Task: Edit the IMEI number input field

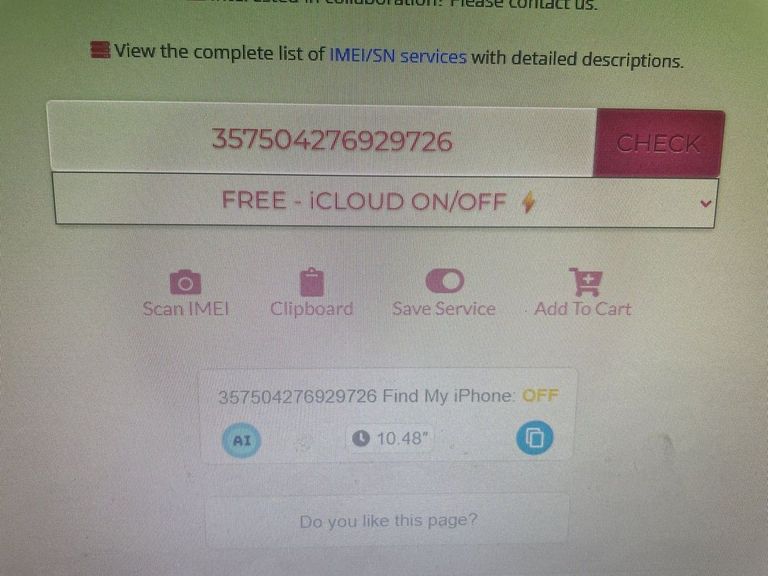Action: point(330,141)
